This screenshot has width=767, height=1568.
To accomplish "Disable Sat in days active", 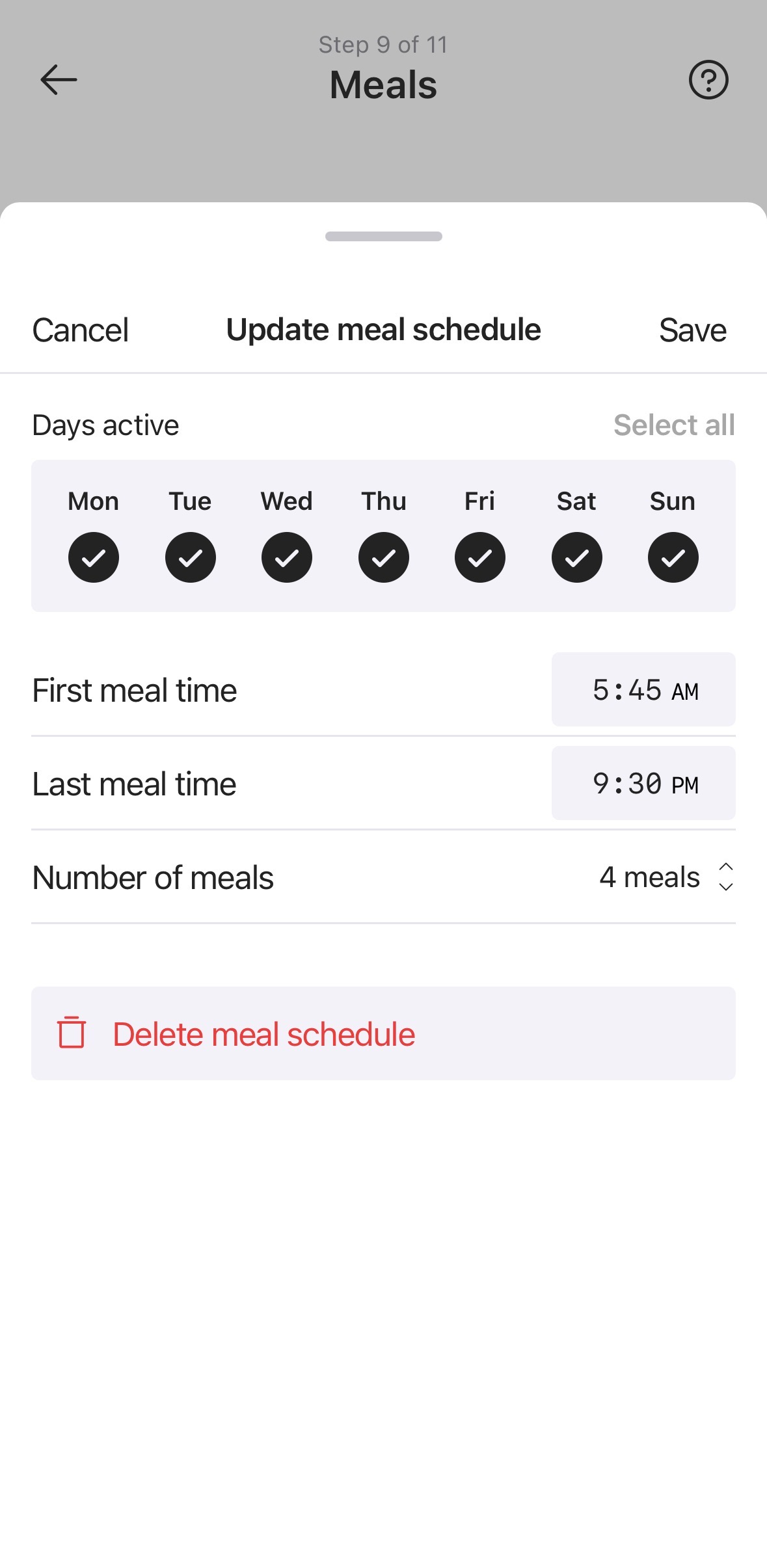I will (x=576, y=557).
